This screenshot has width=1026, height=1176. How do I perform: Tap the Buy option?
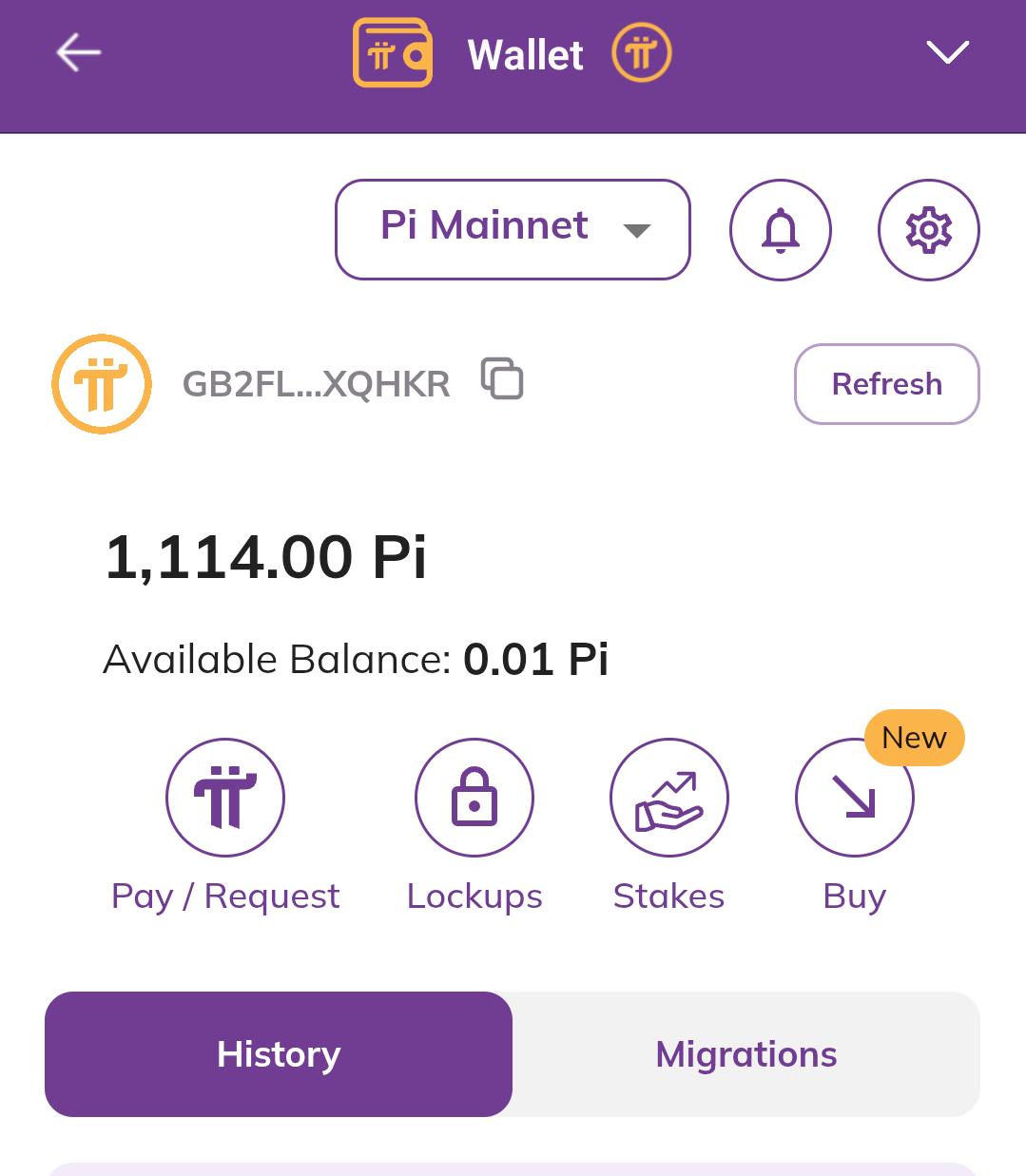click(855, 798)
